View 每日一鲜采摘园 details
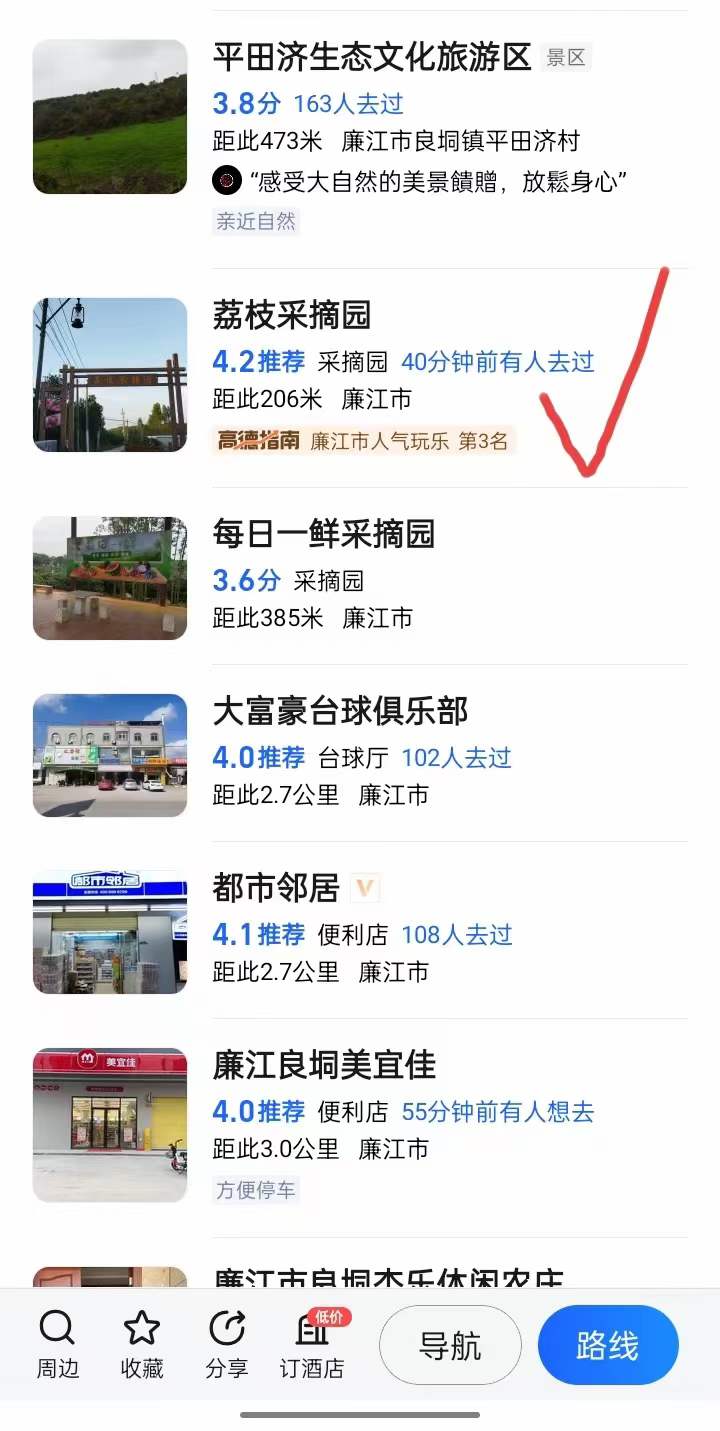 tap(324, 535)
